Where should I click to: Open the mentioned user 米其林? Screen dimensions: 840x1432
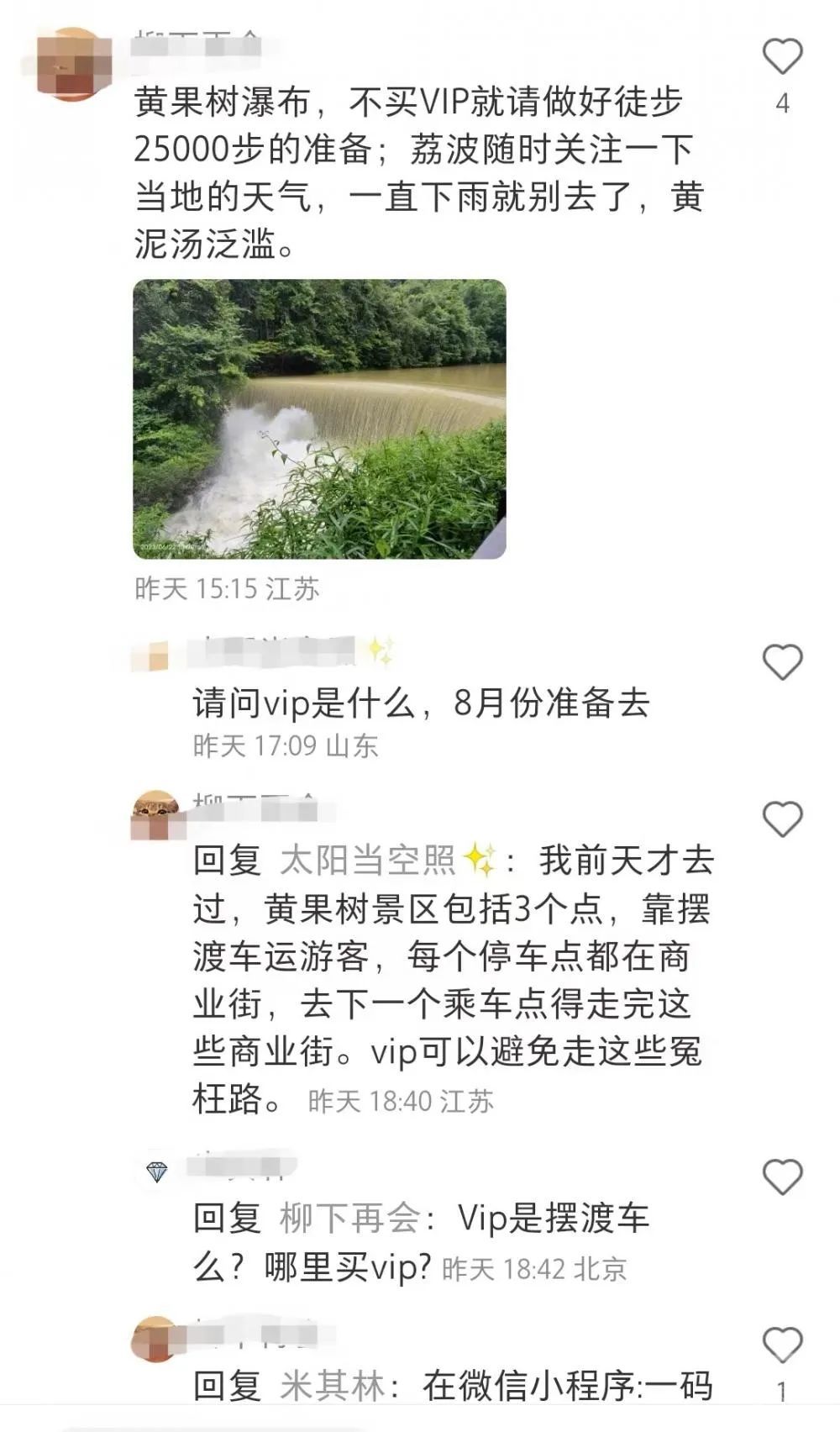pos(332,1387)
